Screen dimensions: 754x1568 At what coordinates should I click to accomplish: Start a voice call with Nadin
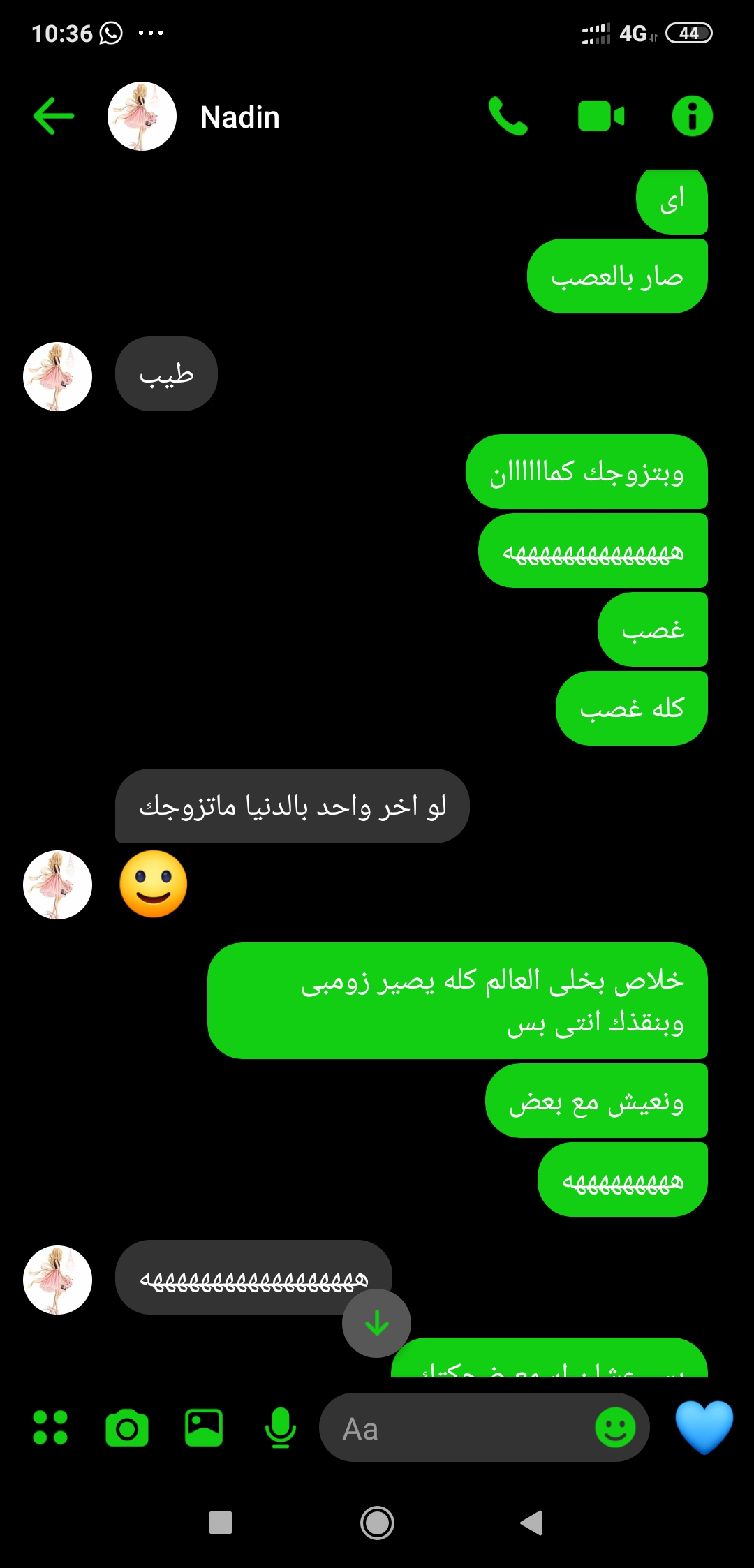point(508,116)
